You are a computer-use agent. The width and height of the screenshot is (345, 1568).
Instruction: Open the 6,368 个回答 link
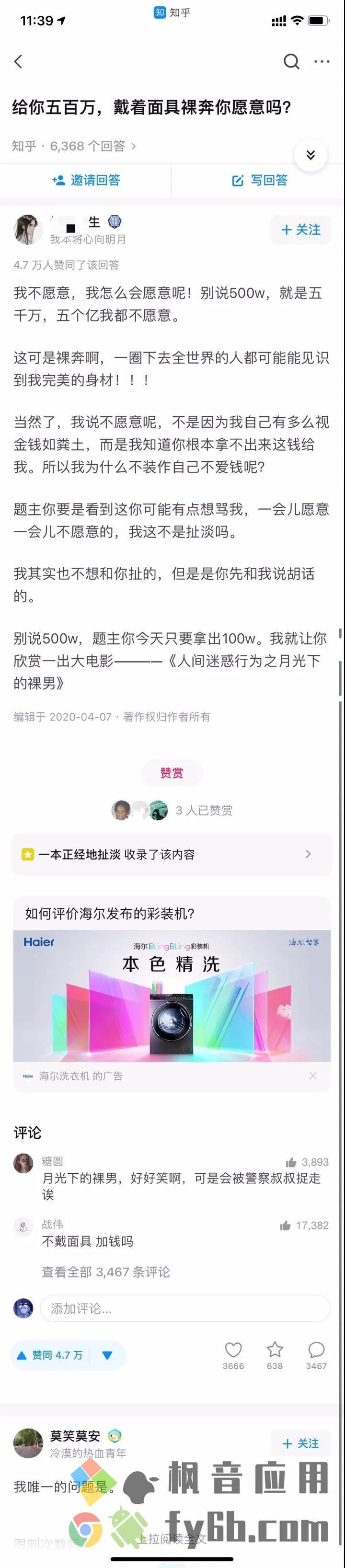pyautogui.click(x=73, y=146)
